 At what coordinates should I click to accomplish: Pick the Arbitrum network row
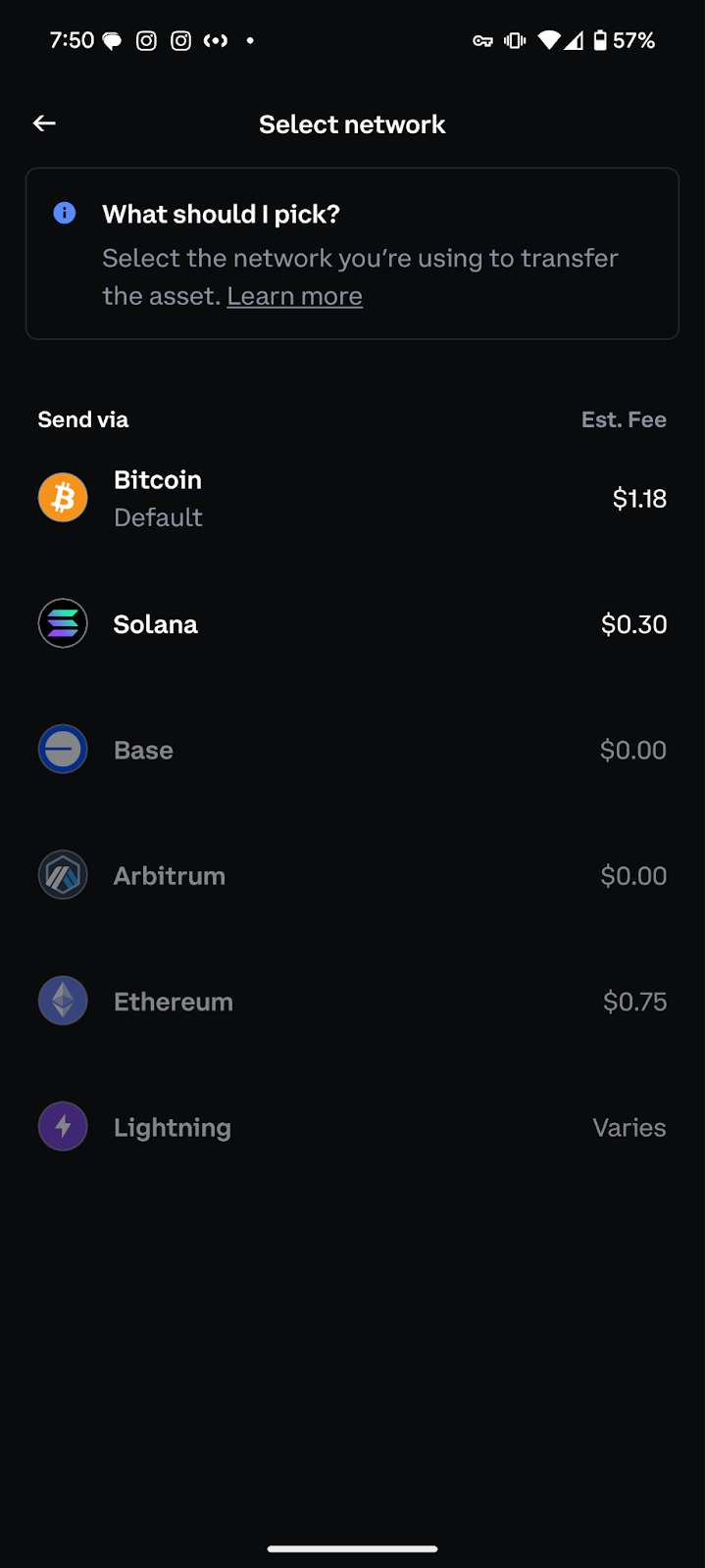click(352, 875)
